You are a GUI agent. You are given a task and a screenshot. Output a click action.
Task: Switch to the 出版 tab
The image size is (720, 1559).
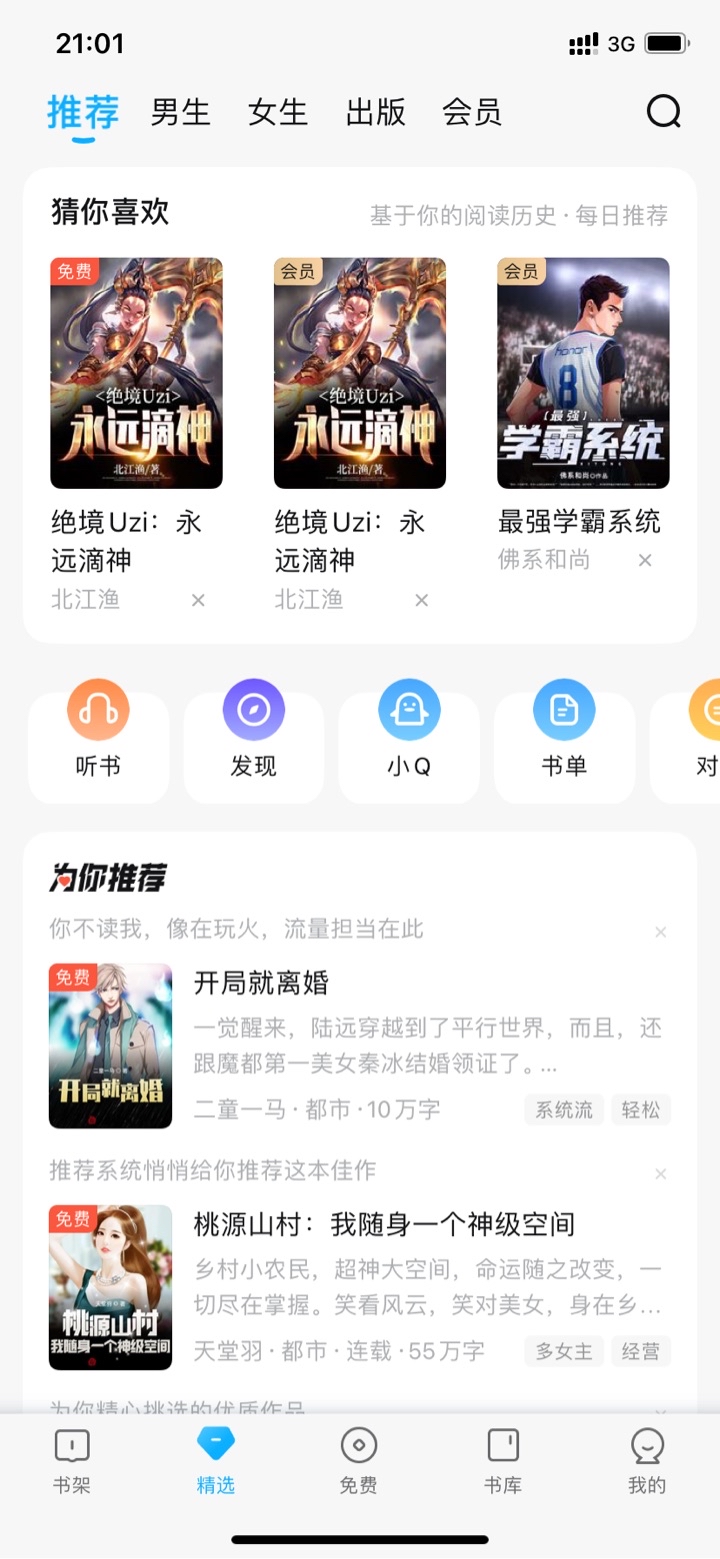click(x=375, y=112)
